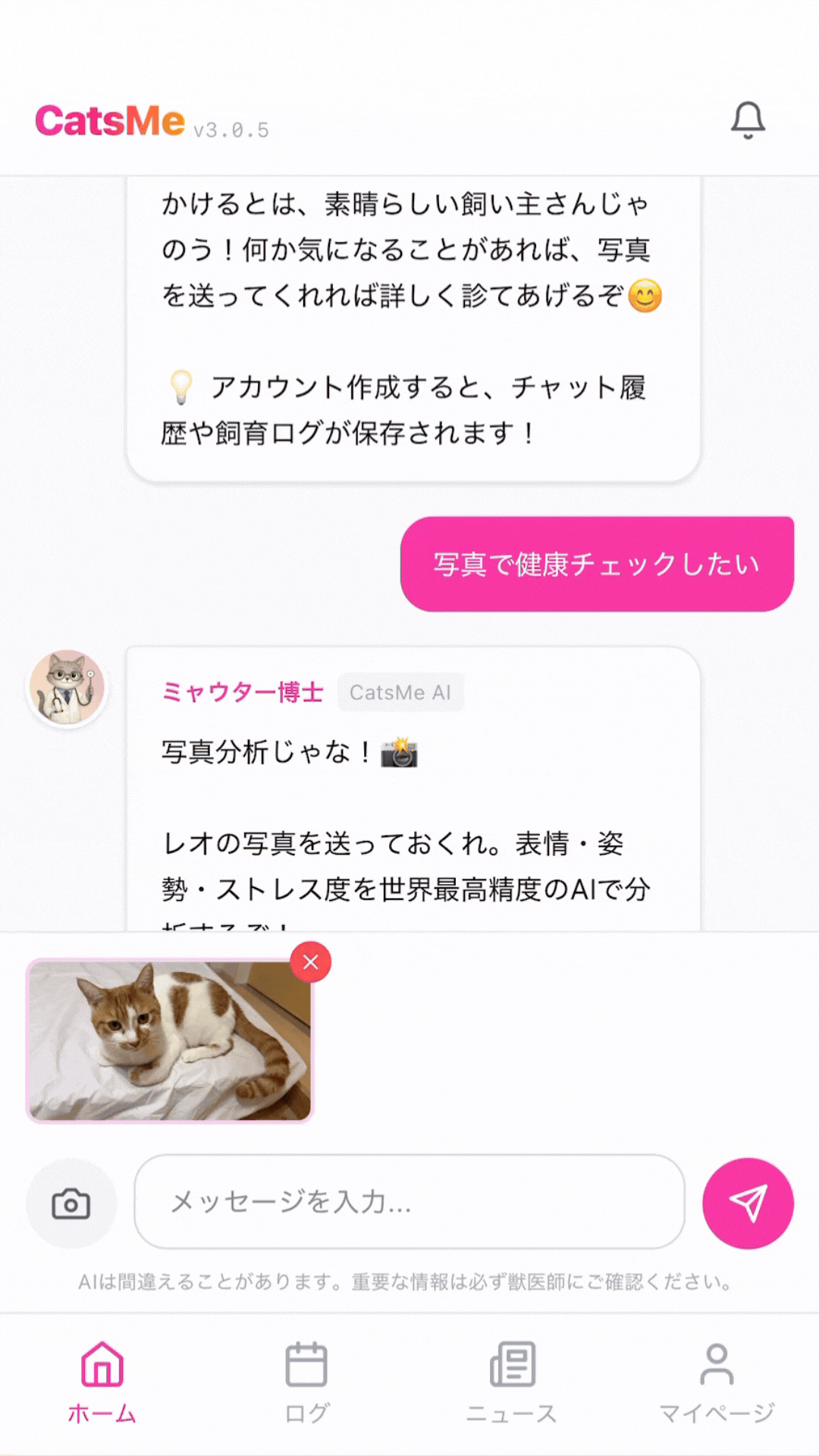This screenshot has height=1456, width=819.
Task: Open the CatsMe logo
Action: coord(108,120)
